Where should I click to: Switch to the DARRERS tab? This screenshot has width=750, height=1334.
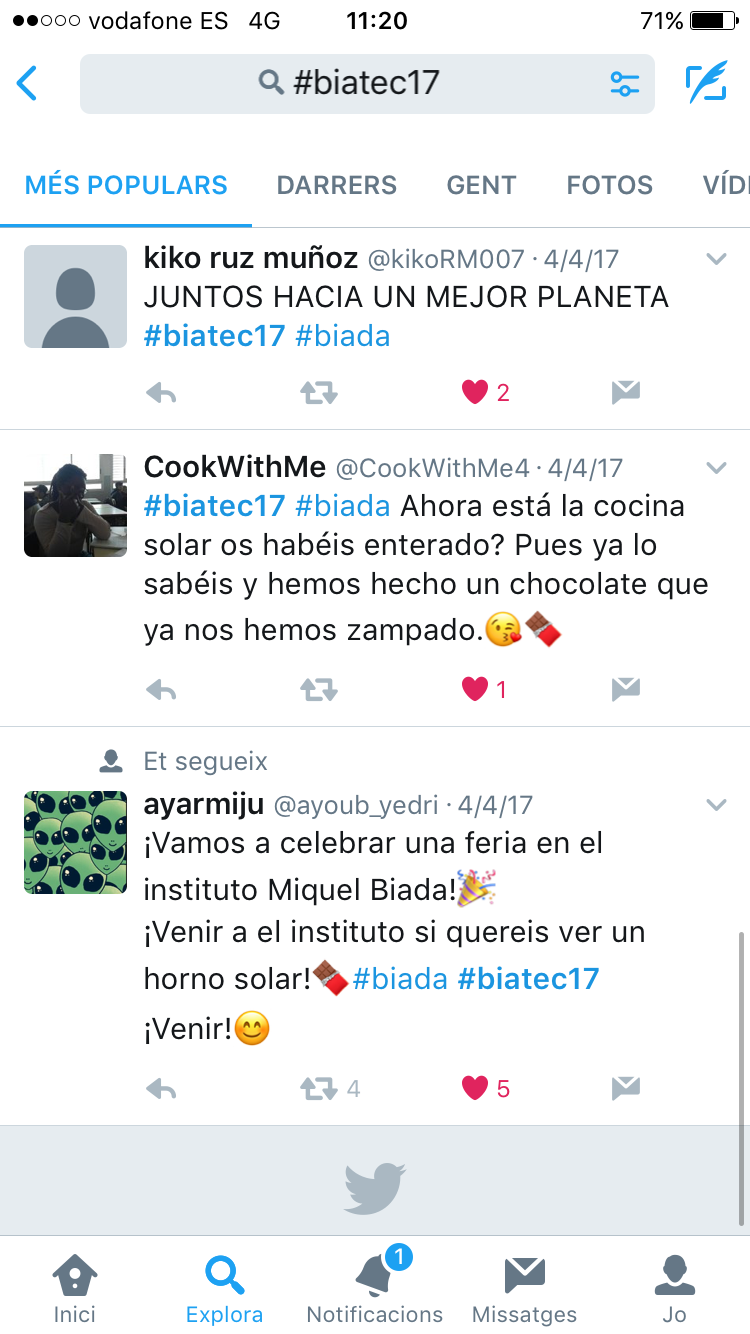(x=336, y=185)
